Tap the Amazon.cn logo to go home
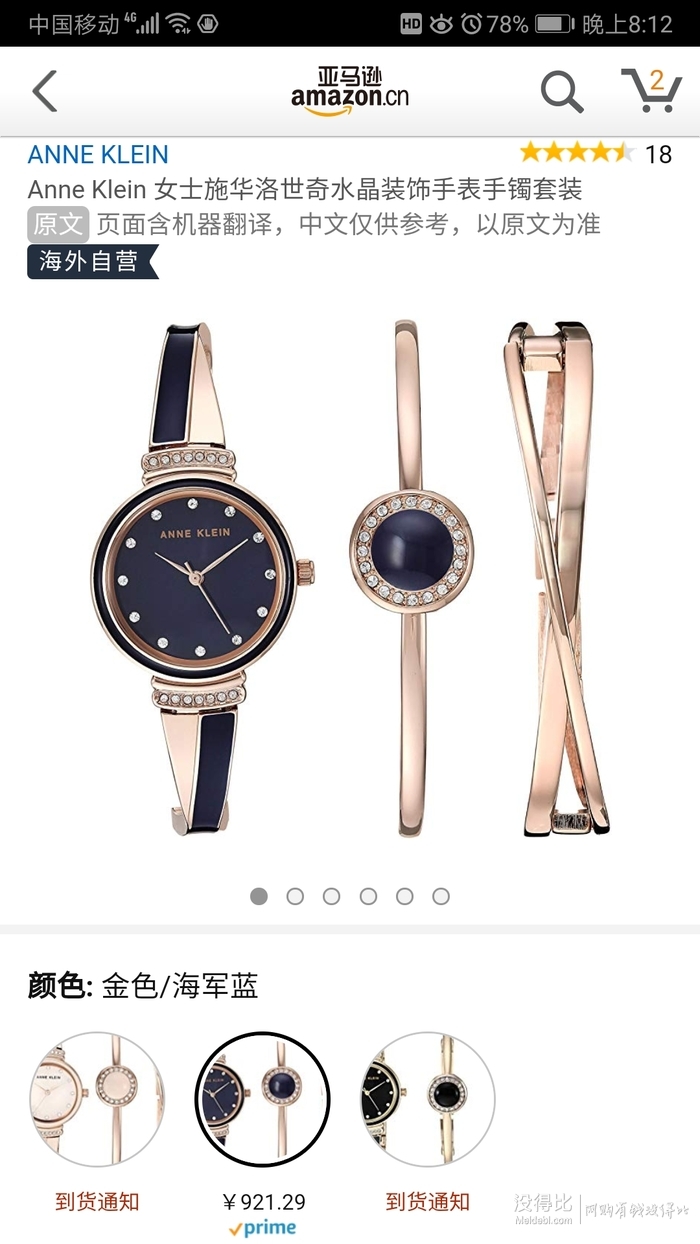Image resolution: width=700 pixels, height=1244 pixels. pos(350,92)
